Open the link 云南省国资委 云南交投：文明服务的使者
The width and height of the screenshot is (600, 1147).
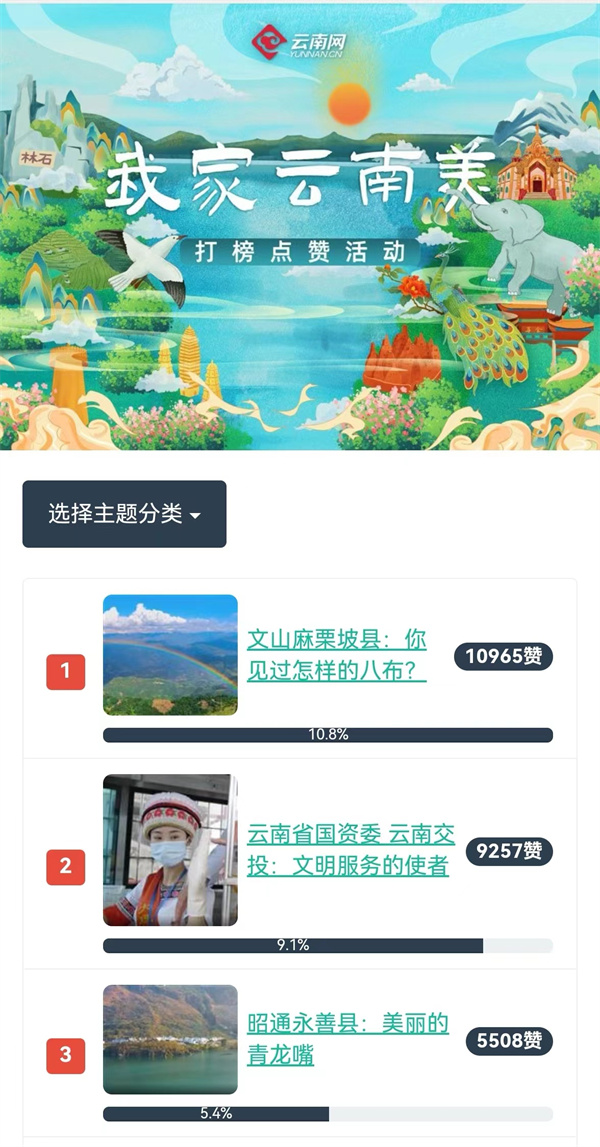350,851
